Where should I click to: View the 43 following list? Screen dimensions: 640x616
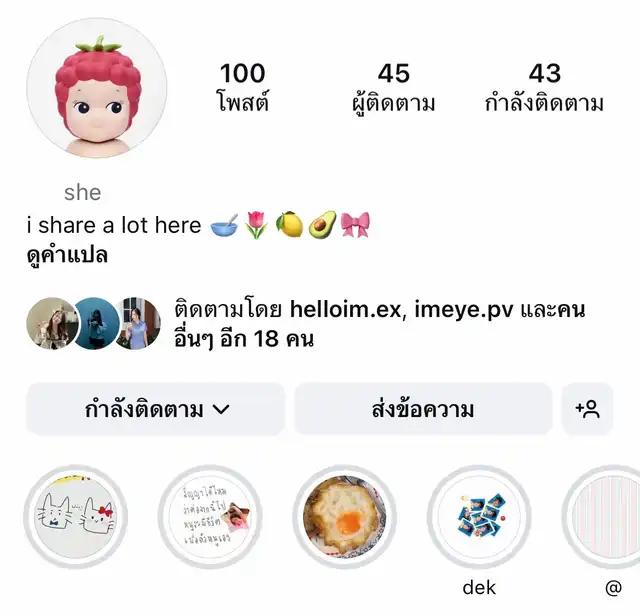(x=544, y=88)
